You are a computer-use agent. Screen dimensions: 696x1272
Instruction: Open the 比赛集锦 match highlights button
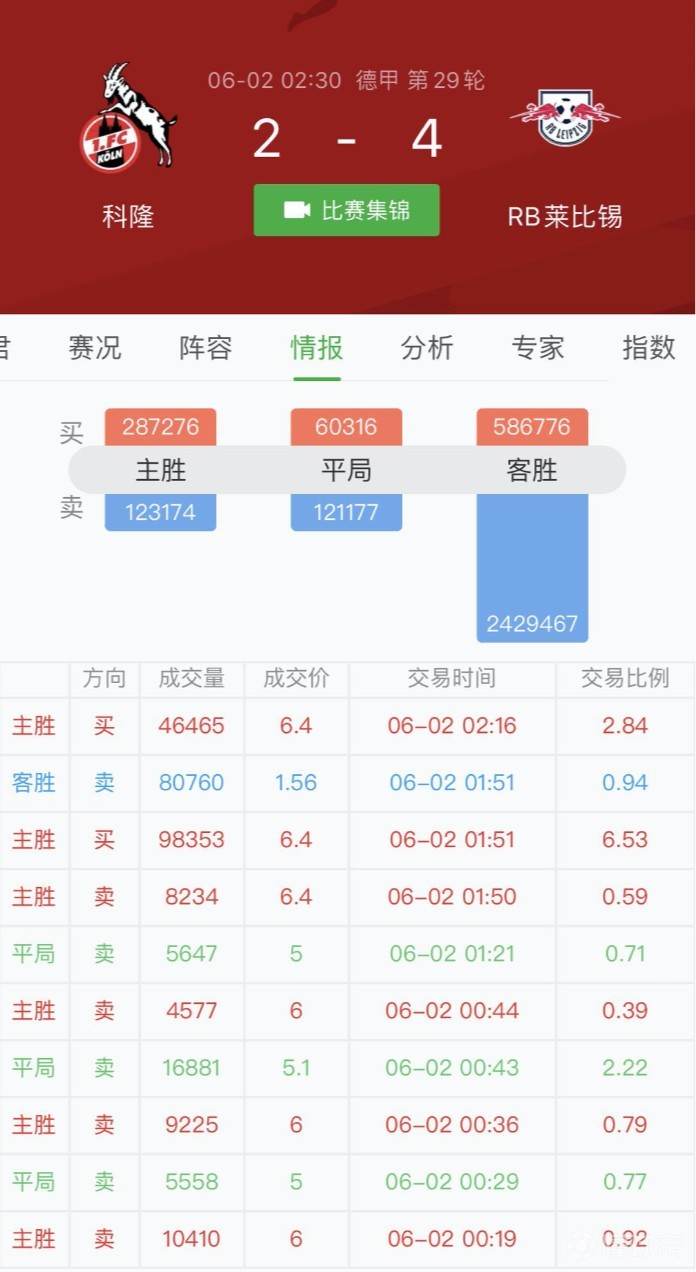[346, 210]
